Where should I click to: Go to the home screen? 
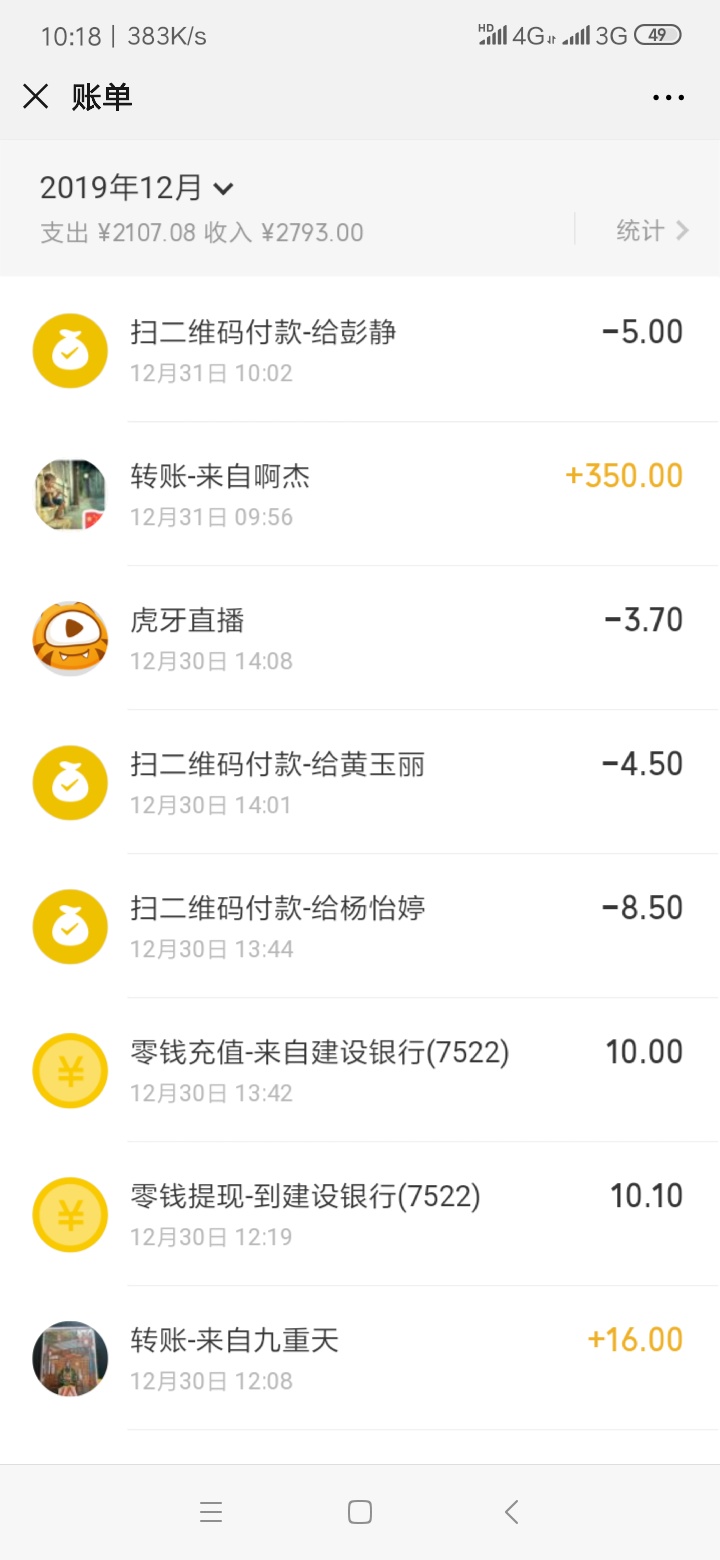click(360, 1512)
